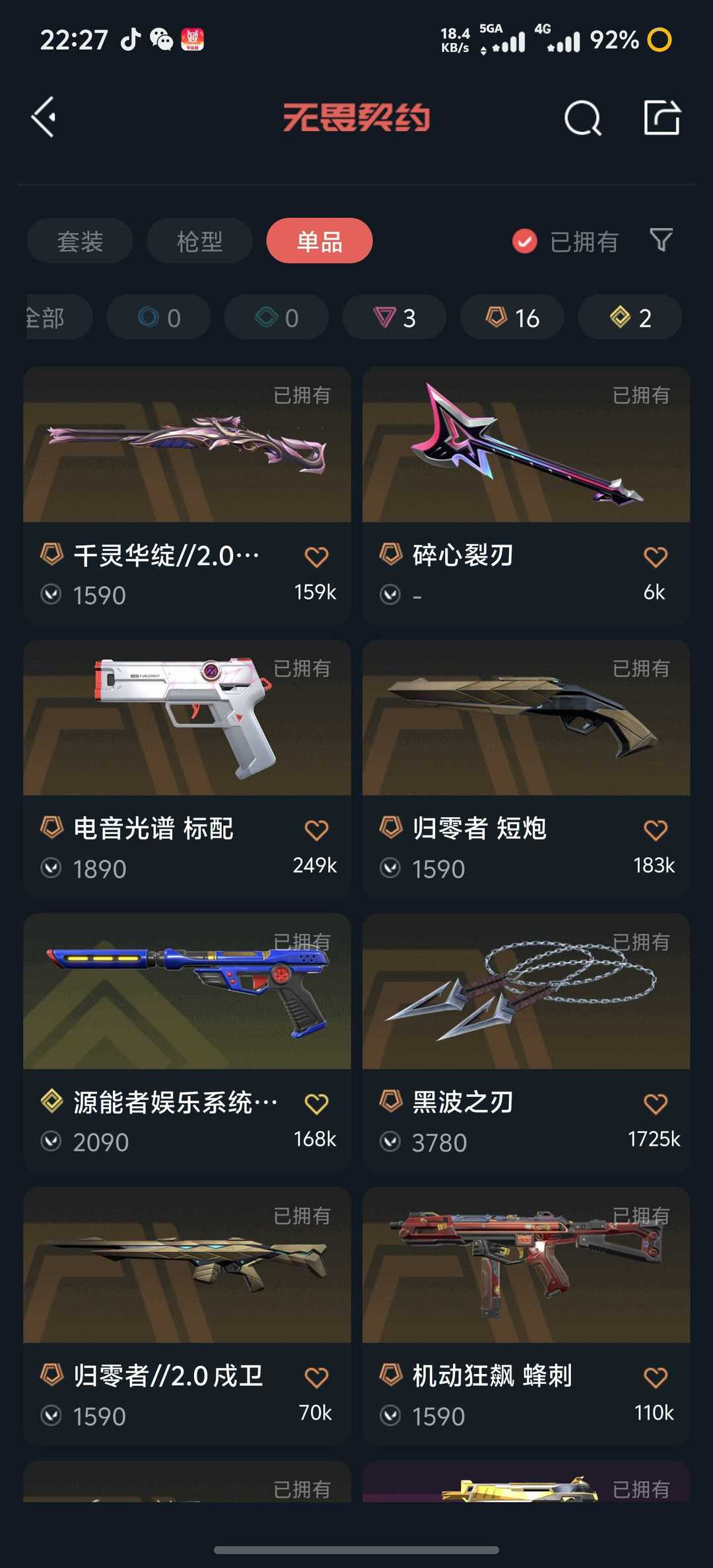713x1568 pixels.
Task: Filter by the orange-tier chip showing 16
Action: tap(512, 317)
